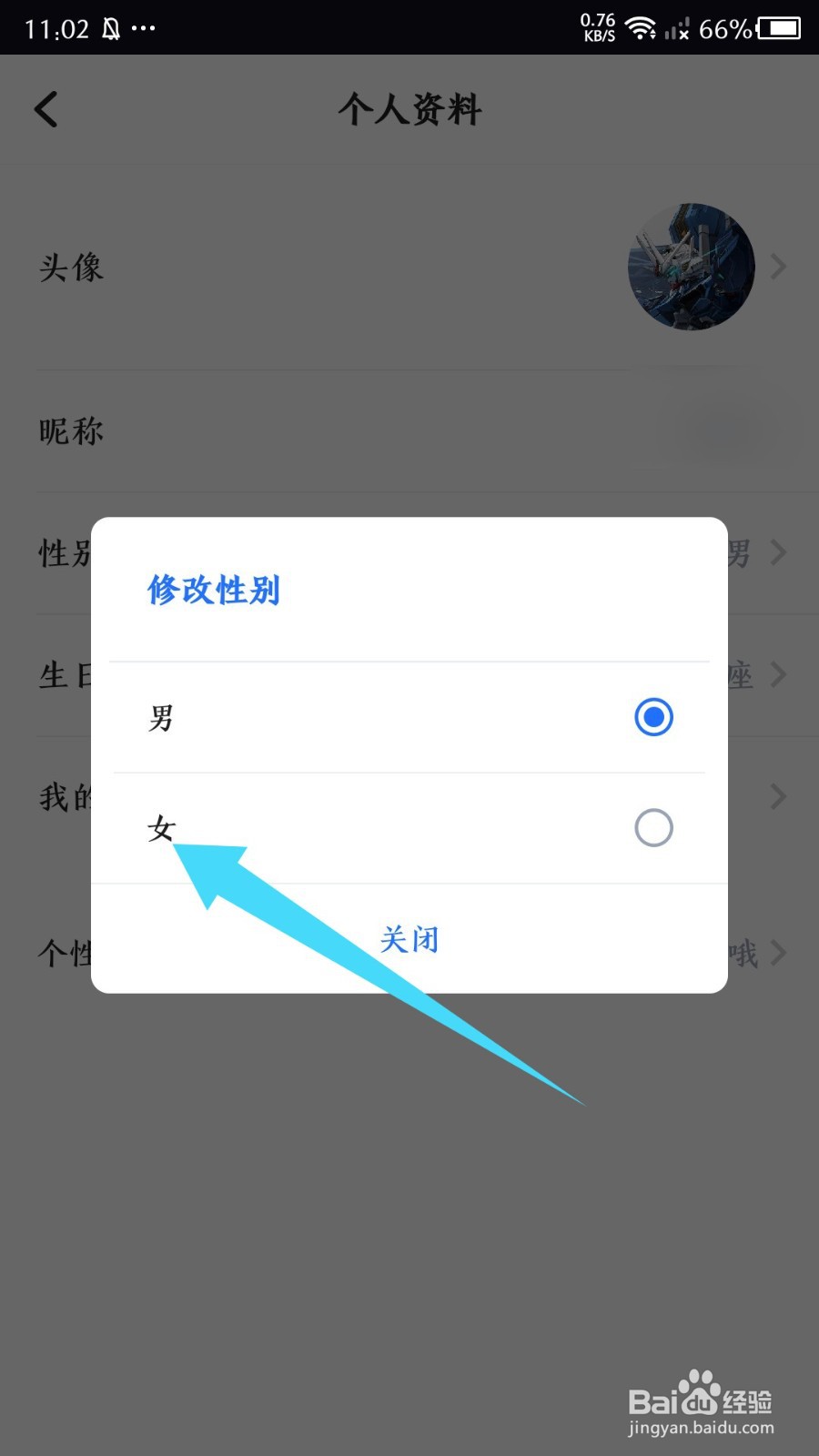
Task: Tap the network speed indicator showing 0.76 KB/S
Action: 596,27
